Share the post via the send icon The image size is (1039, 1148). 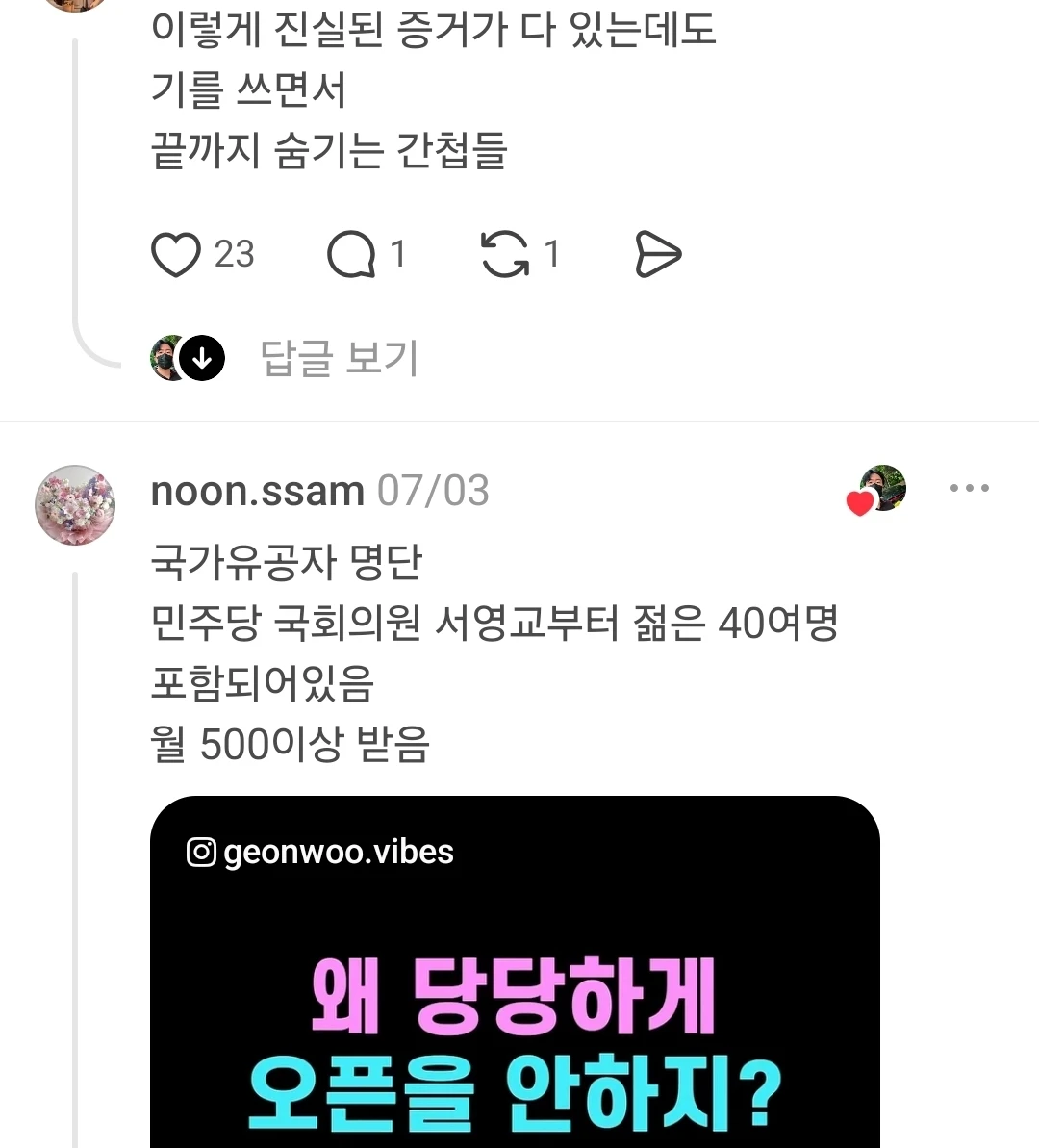click(657, 255)
